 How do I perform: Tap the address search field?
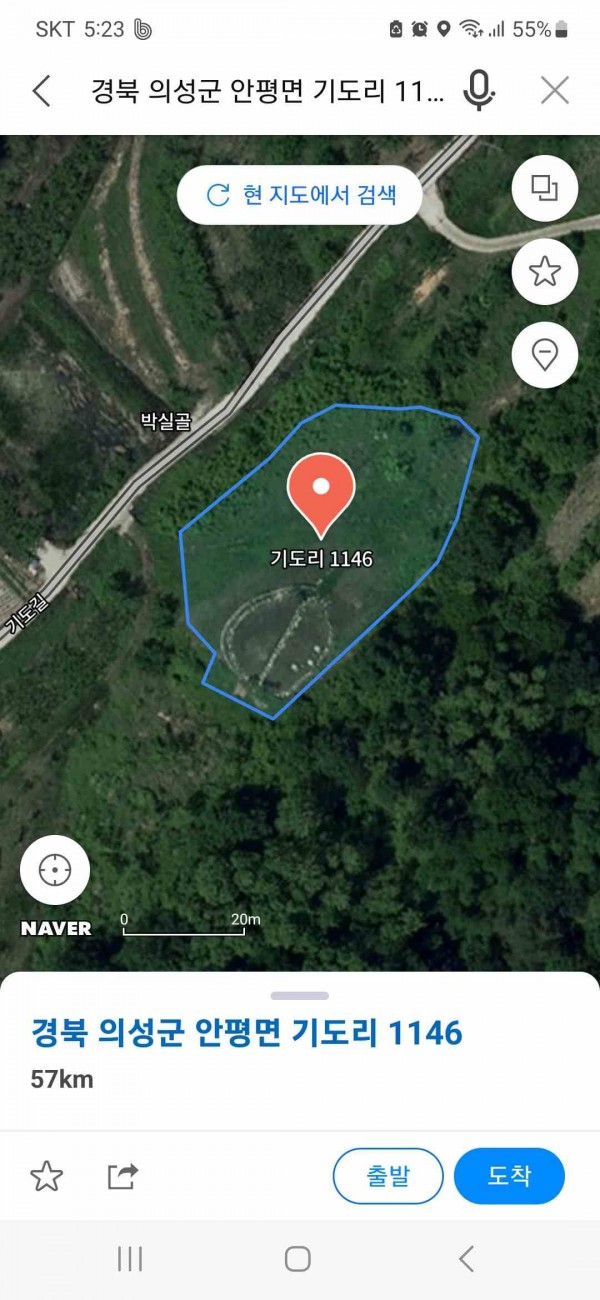point(267,92)
